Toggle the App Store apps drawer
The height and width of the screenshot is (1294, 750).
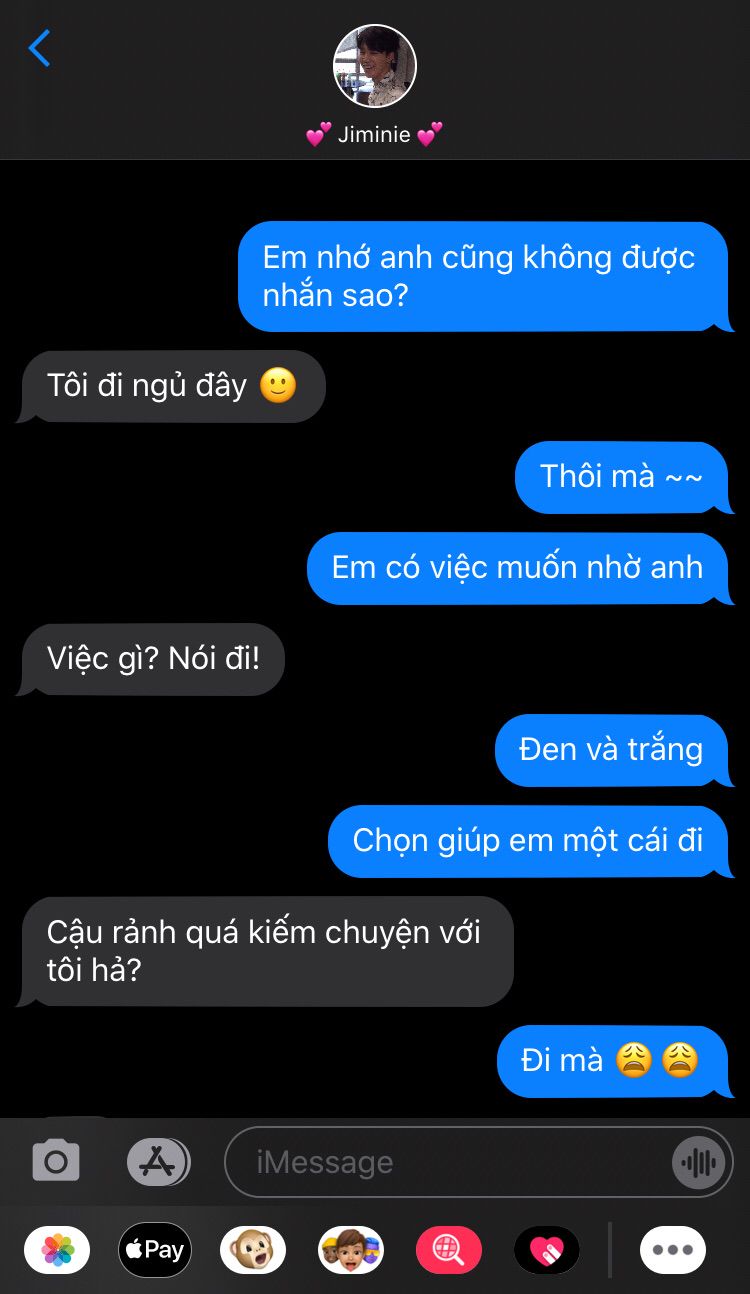pos(158,1161)
